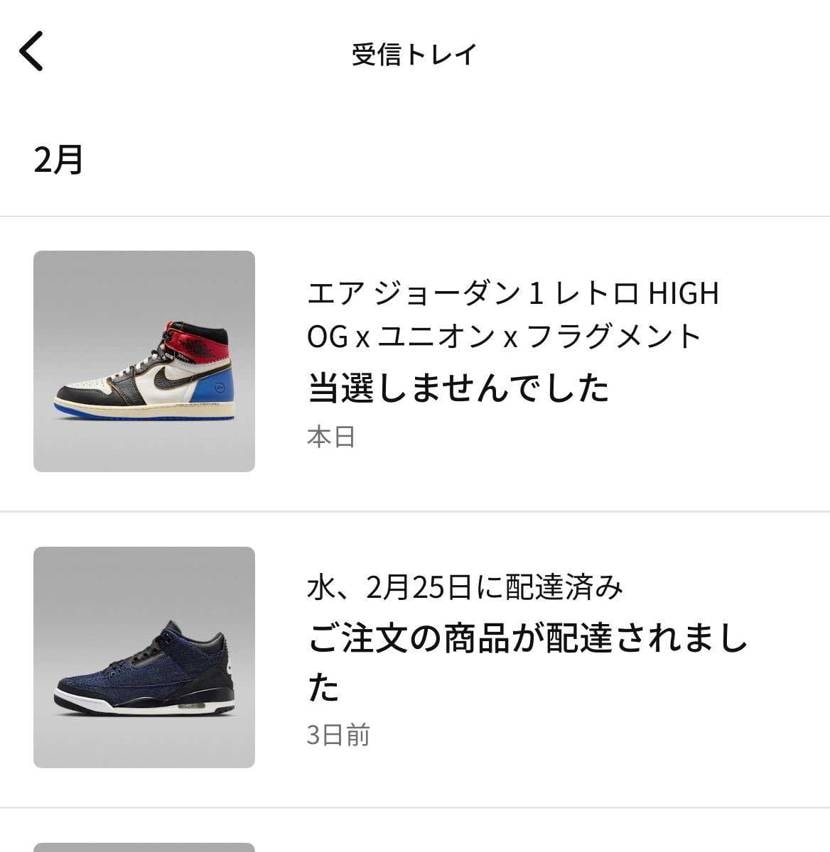Screen dimensions: 830x852
Task: Tap the 水、2月25日に配達済み delivery status
Action: coord(463,589)
